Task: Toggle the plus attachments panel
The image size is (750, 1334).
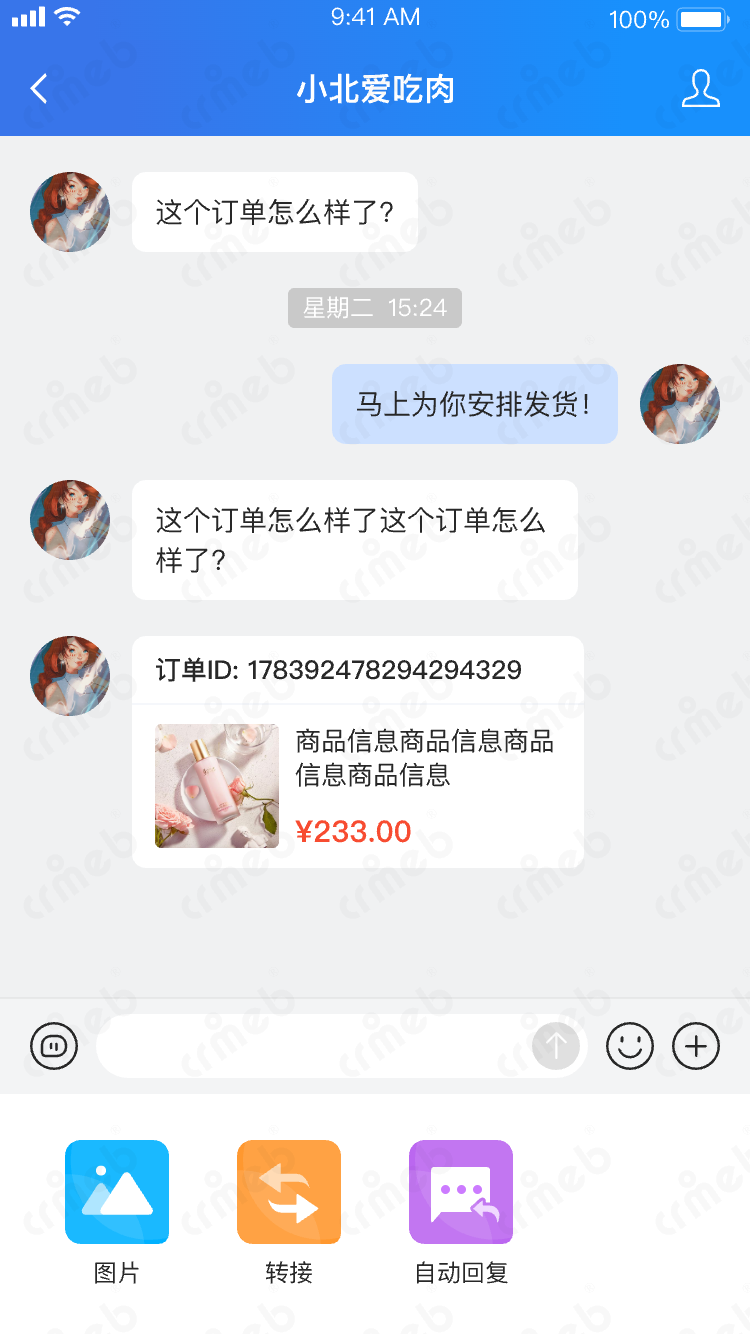Action: [696, 1046]
